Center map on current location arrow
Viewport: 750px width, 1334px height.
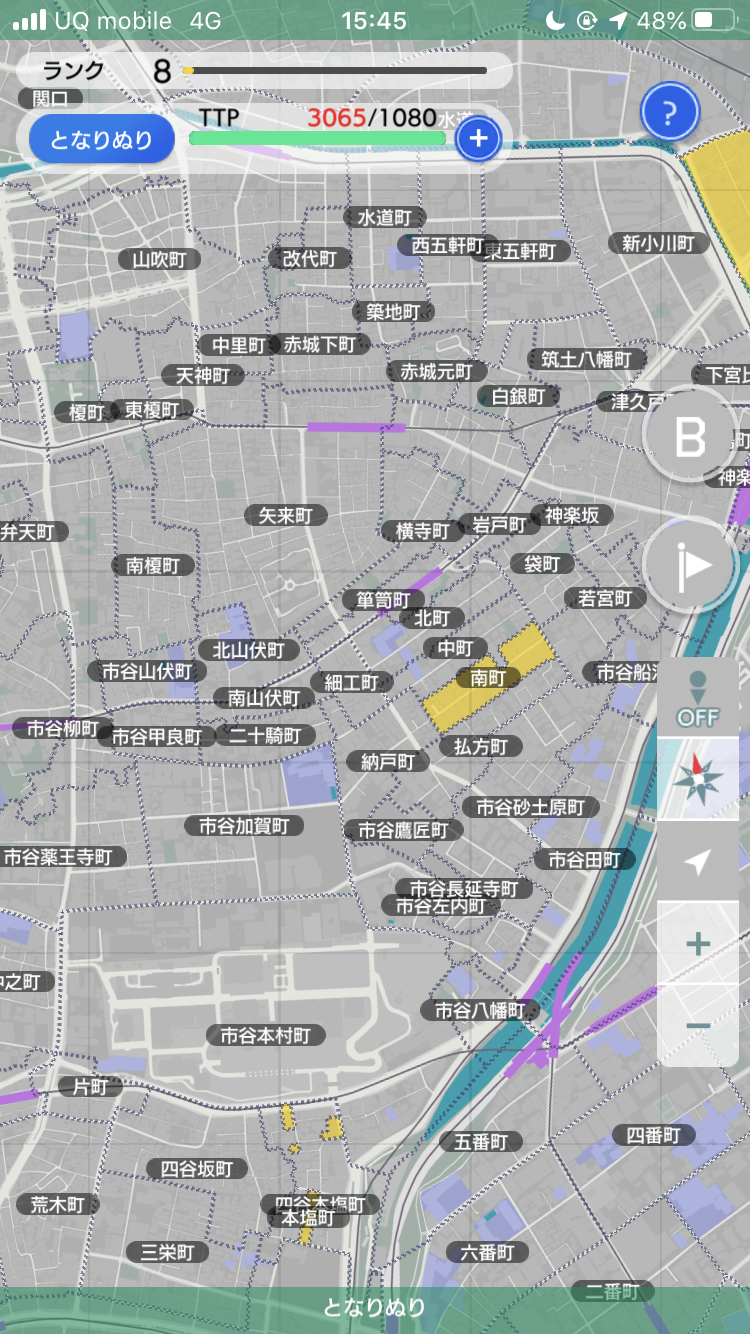tap(698, 861)
